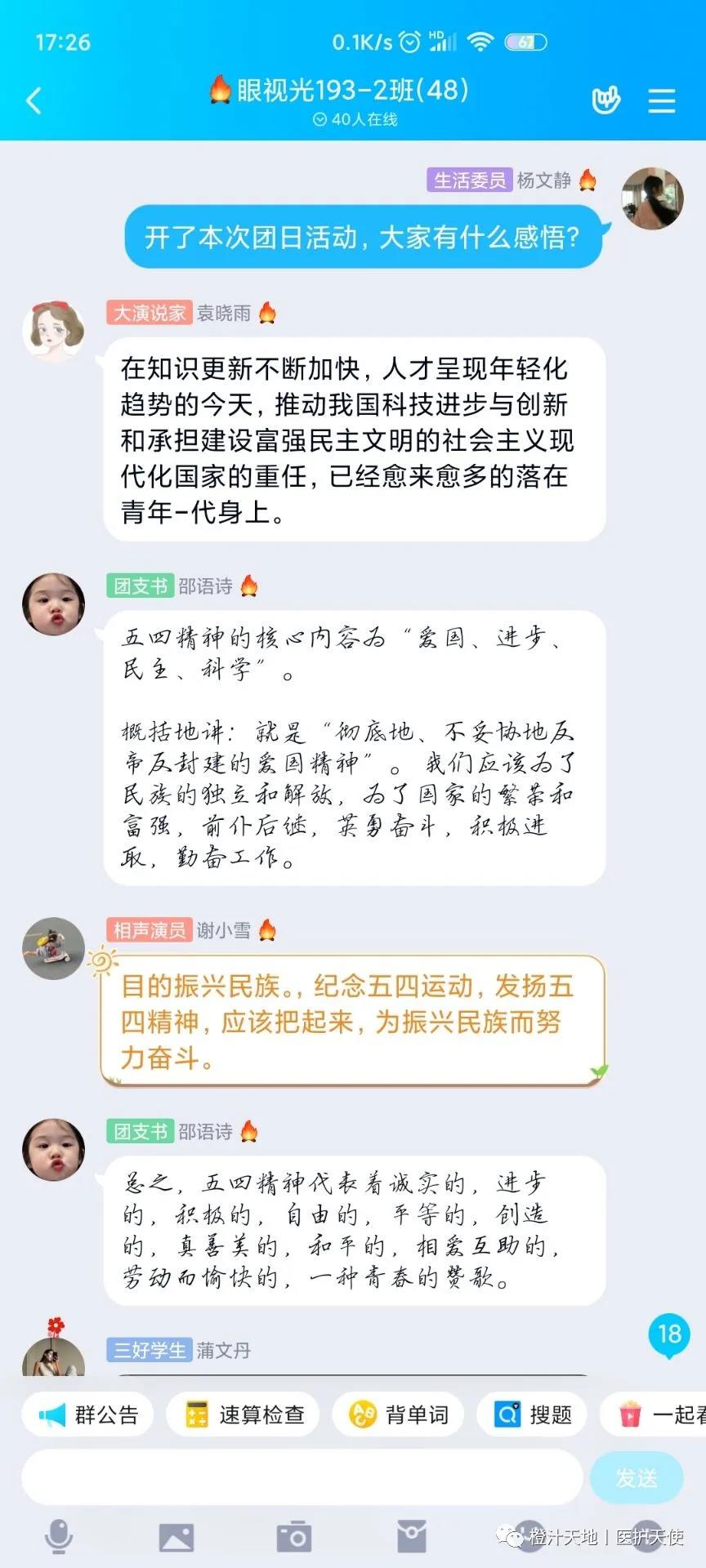This screenshot has height=1568, width=706.
Task: Open the group menu icon
Action: click(x=661, y=101)
